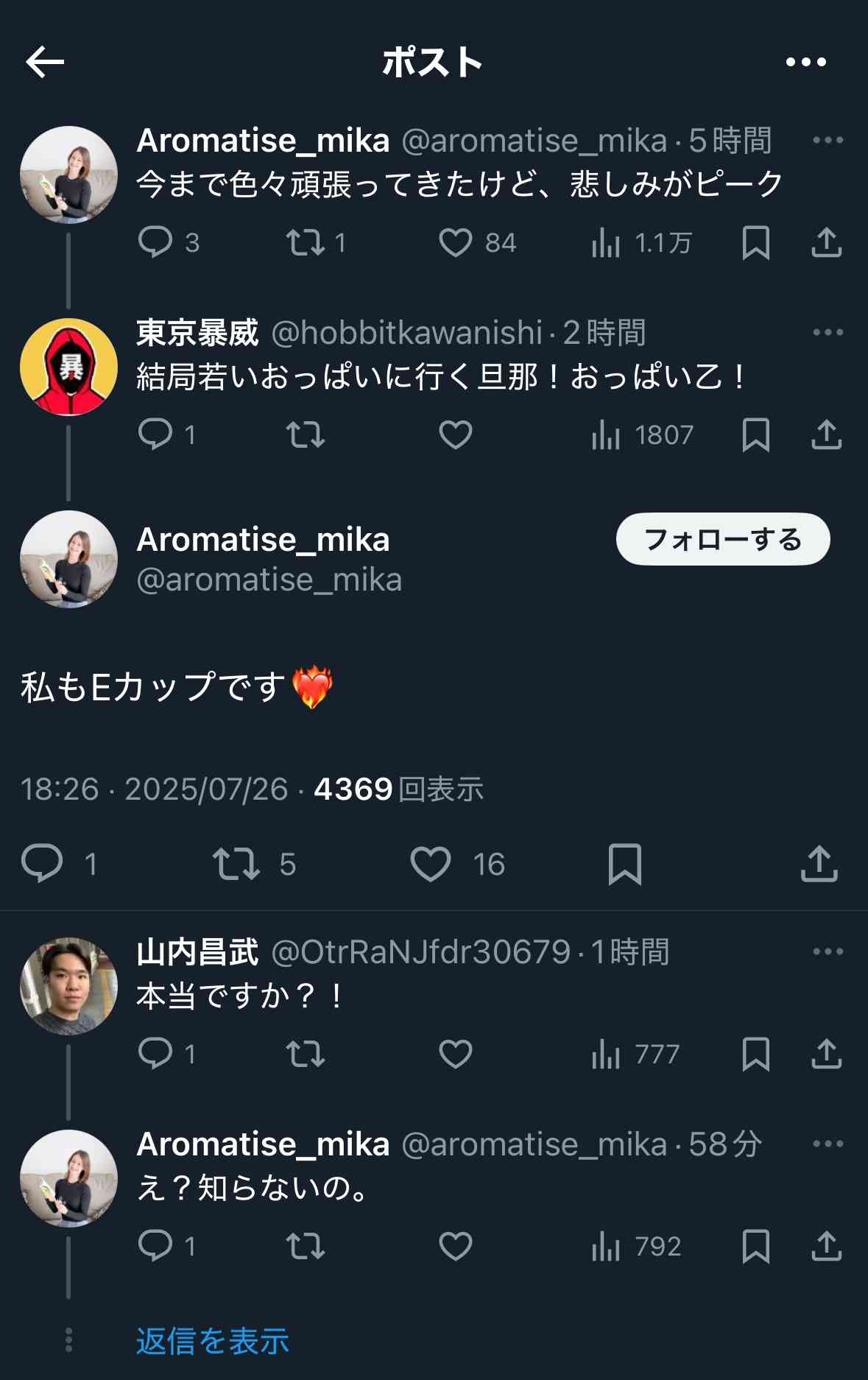The image size is (868, 1380).
Task: Open 山内昌武's profile avatar
Action: (x=68, y=985)
